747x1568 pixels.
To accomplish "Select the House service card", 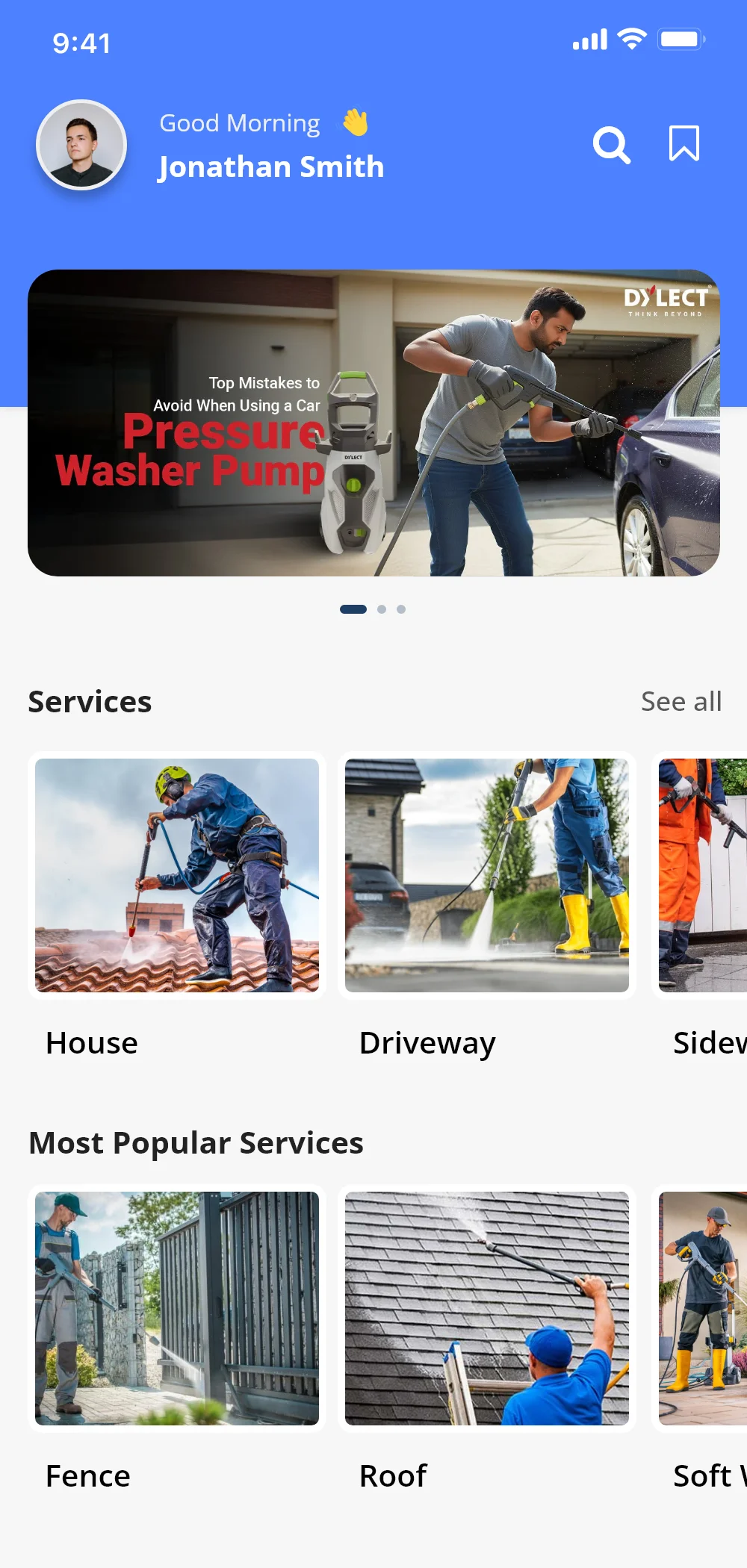I will tap(177, 875).
